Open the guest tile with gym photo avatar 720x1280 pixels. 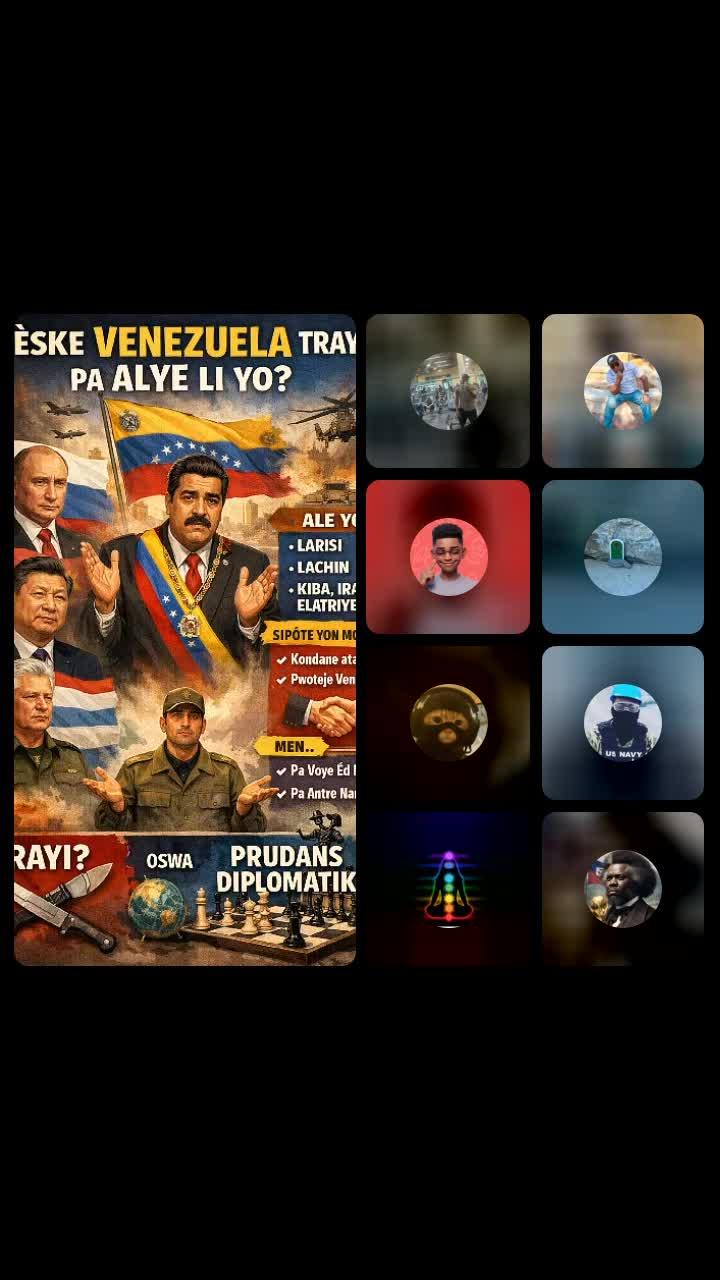448,391
